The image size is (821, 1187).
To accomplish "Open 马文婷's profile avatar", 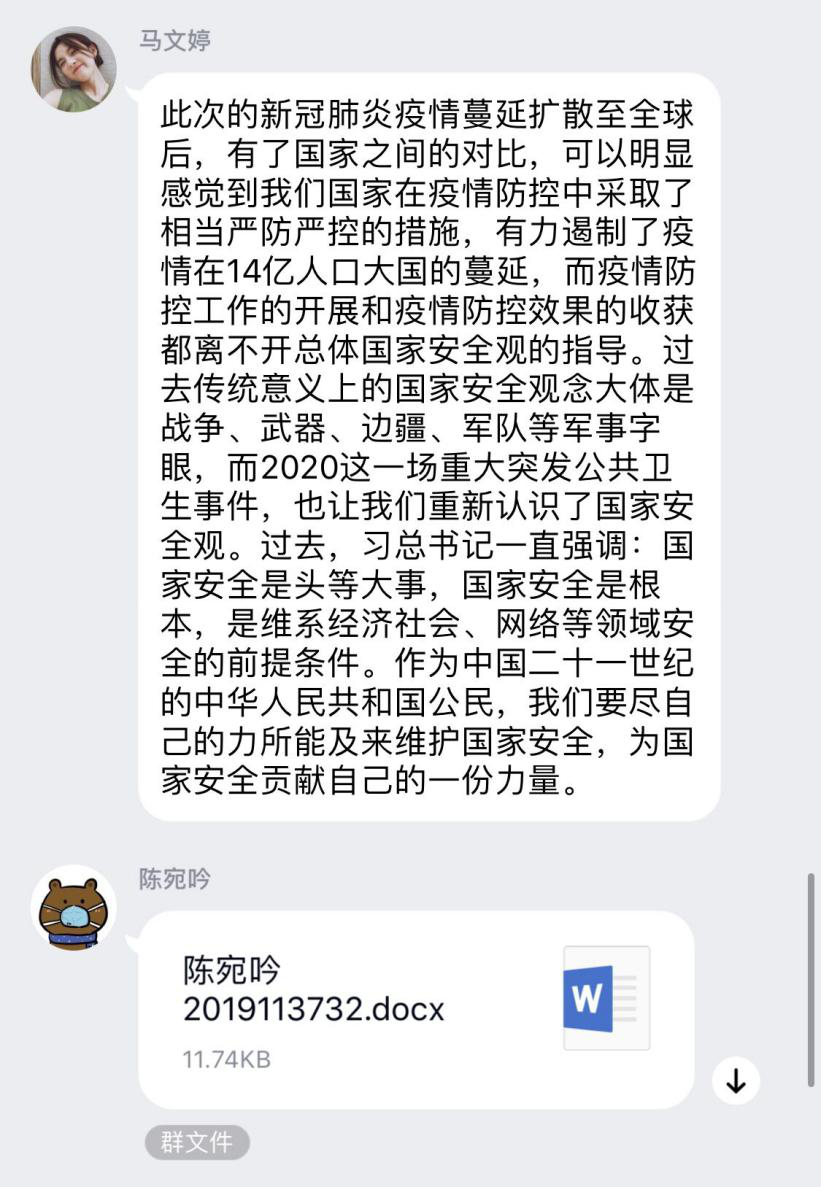I will [75, 70].
